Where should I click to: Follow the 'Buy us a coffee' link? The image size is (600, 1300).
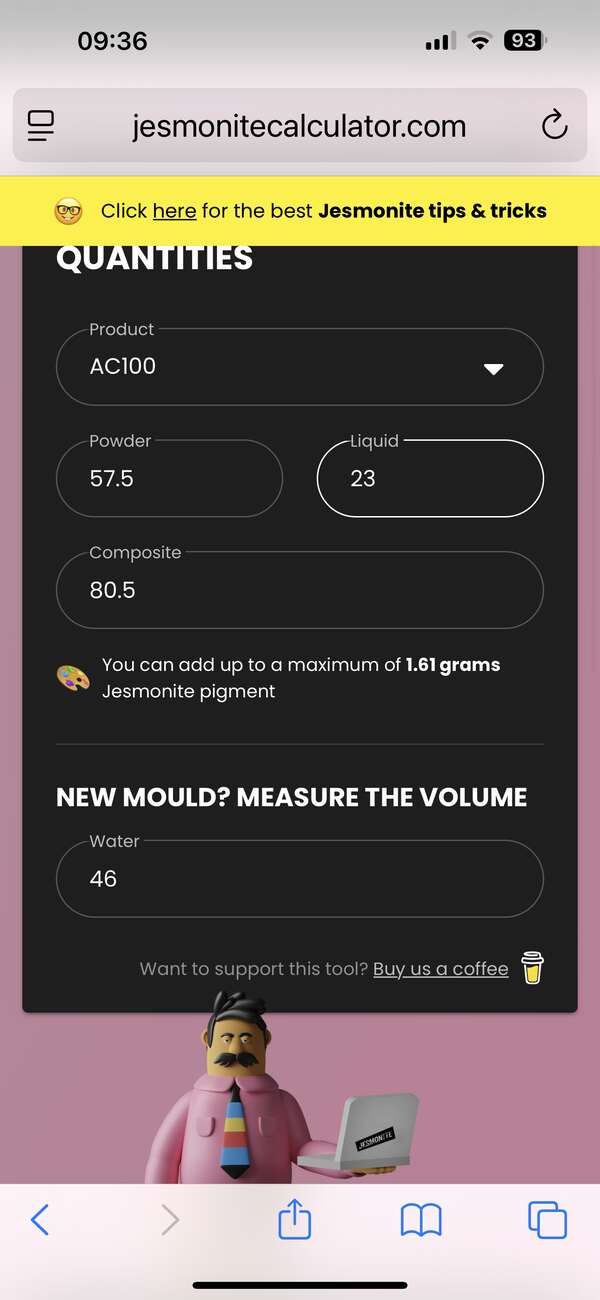[441, 969]
